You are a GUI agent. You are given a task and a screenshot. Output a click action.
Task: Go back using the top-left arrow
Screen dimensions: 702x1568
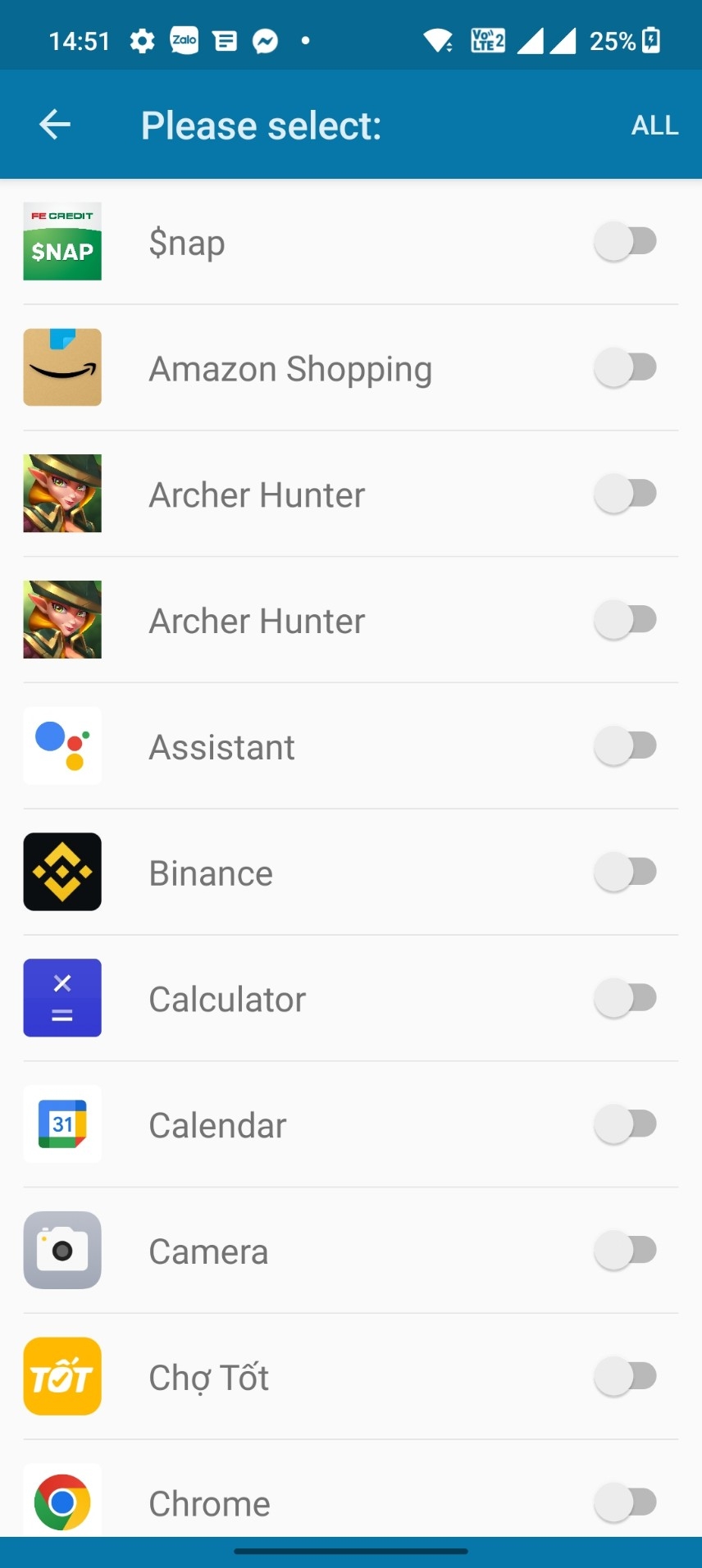(55, 125)
